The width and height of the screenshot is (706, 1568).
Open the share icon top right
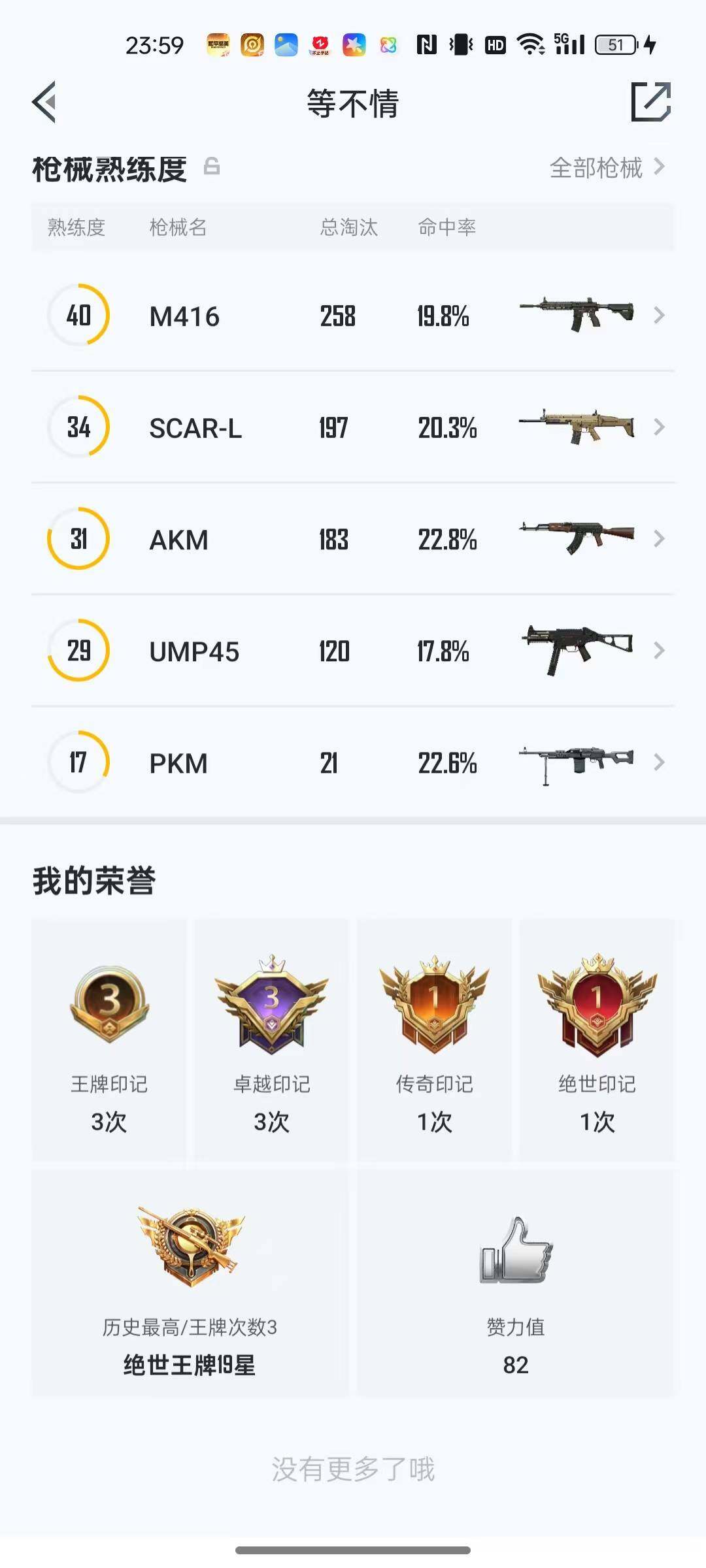[651, 103]
